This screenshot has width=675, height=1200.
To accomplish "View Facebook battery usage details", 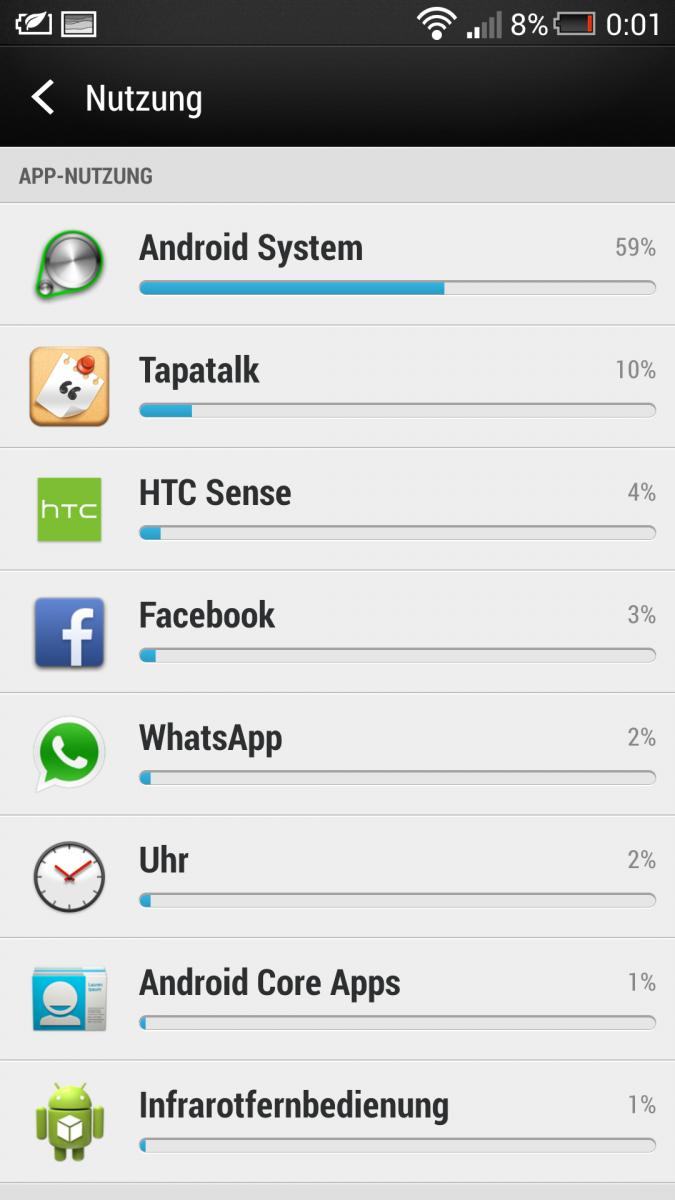I will coord(337,632).
